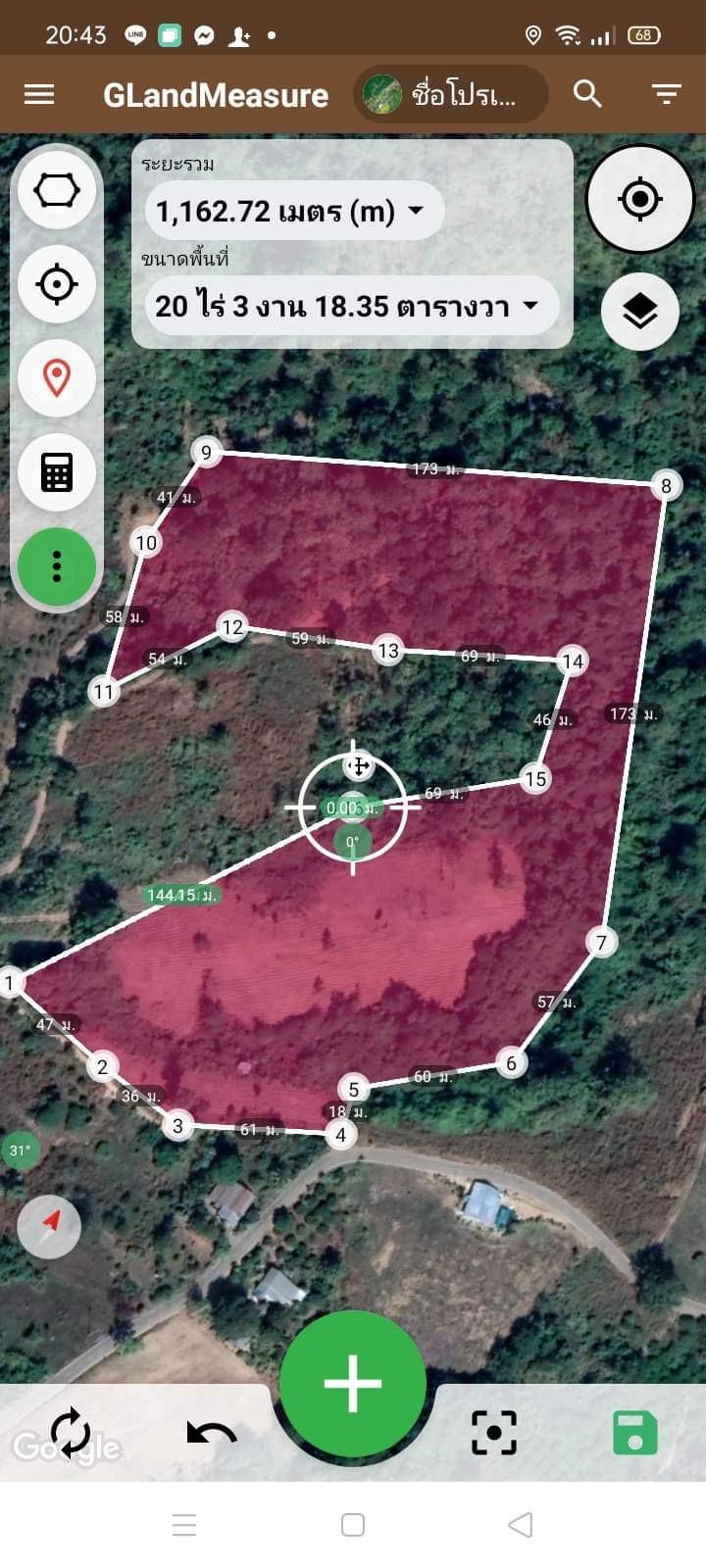Open the map layers selector

[640, 312]
